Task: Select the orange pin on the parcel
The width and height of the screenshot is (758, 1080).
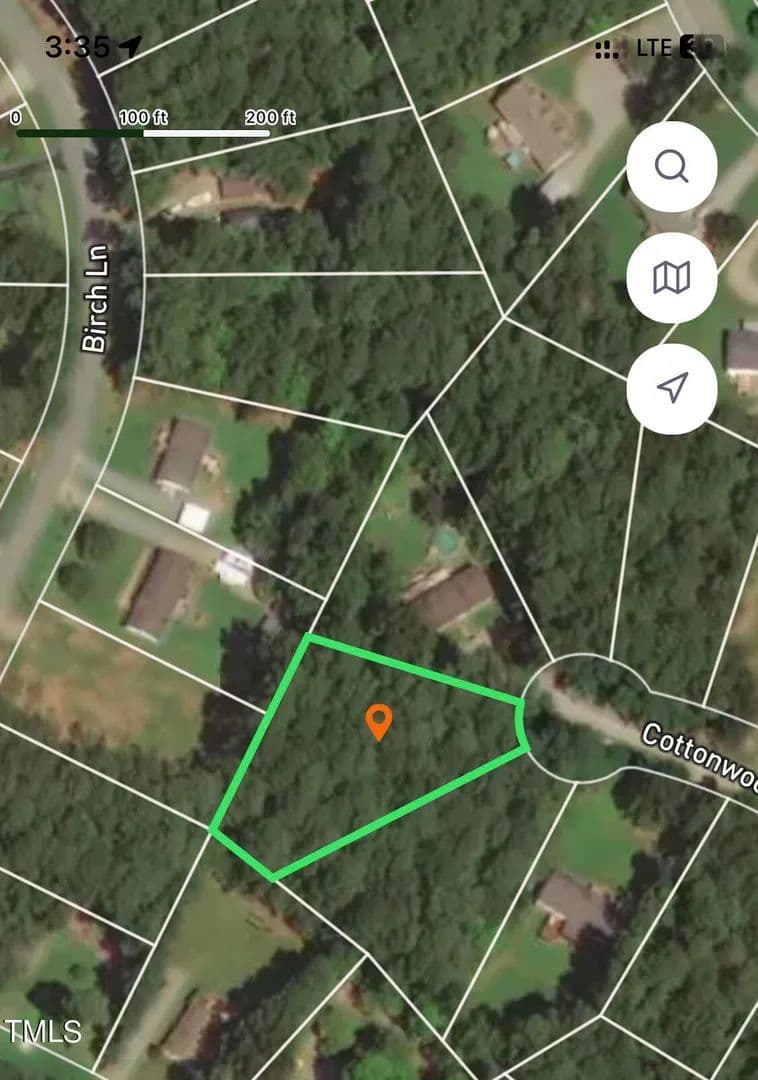Action: pyautogui.click(x=378, y=720)
